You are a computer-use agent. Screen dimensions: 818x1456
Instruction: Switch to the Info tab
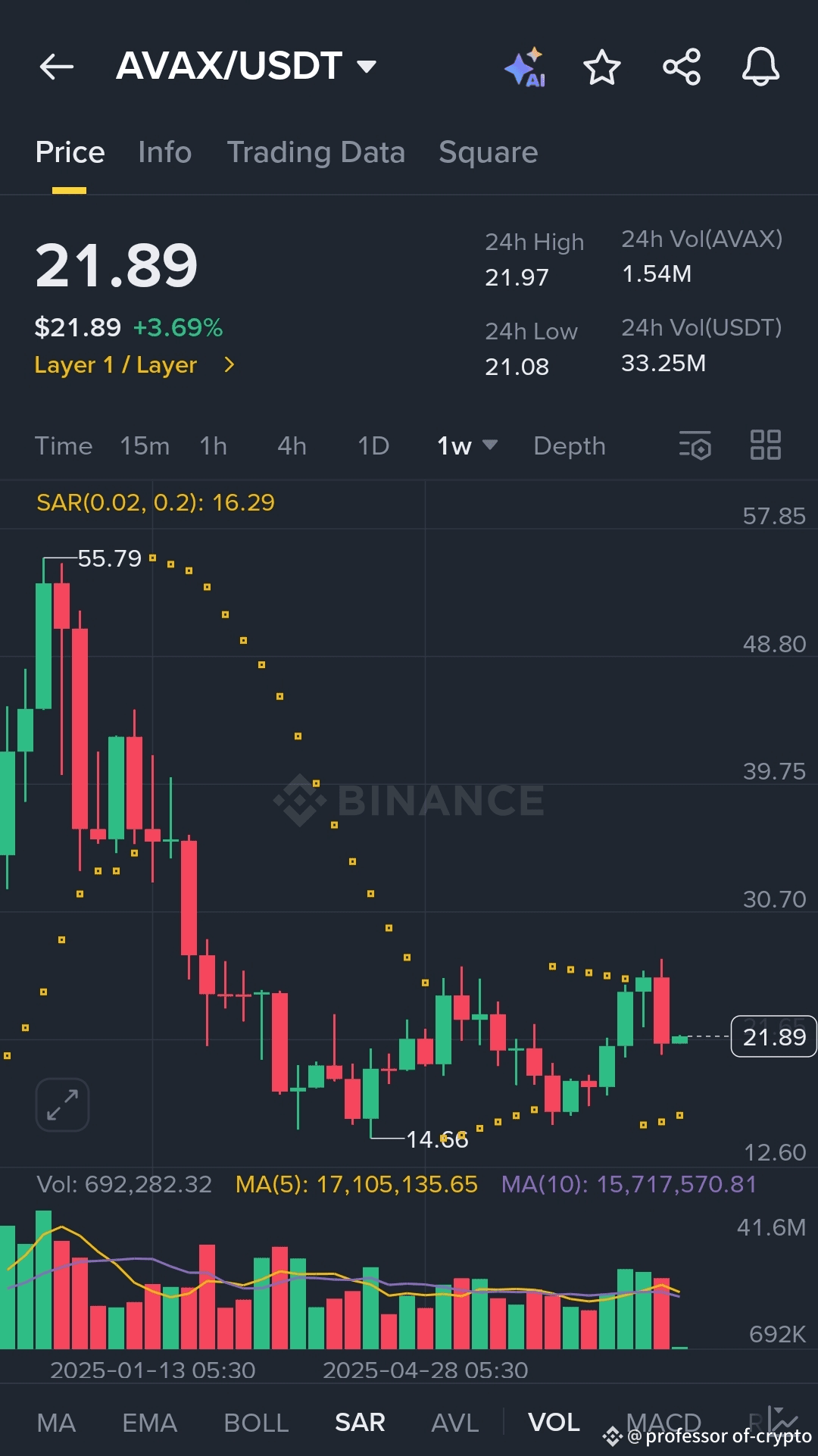(x=164, y=152)
